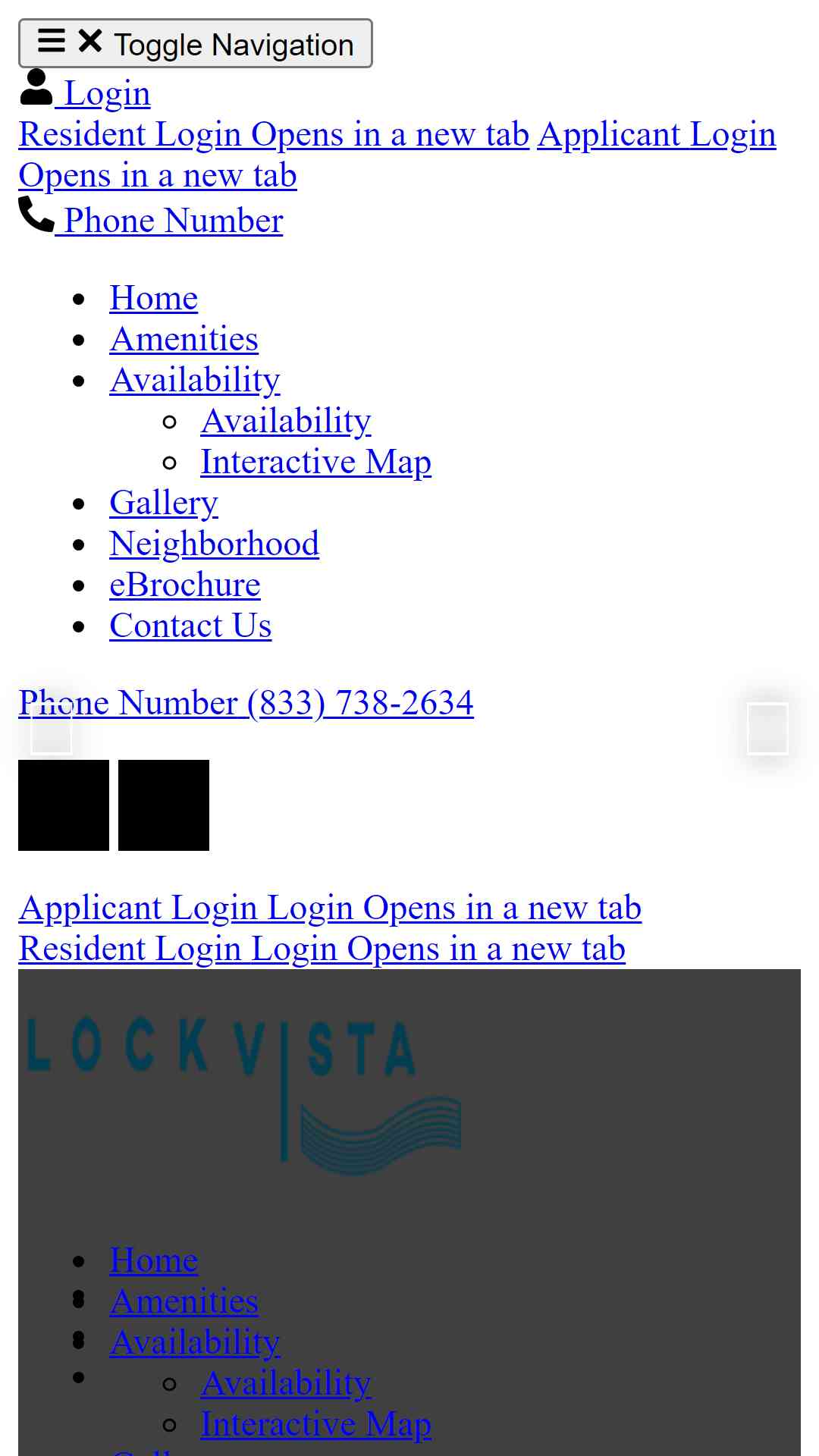Open the 'Applicant Login Login' link
819x1456 pixels.
pos(330,908)
